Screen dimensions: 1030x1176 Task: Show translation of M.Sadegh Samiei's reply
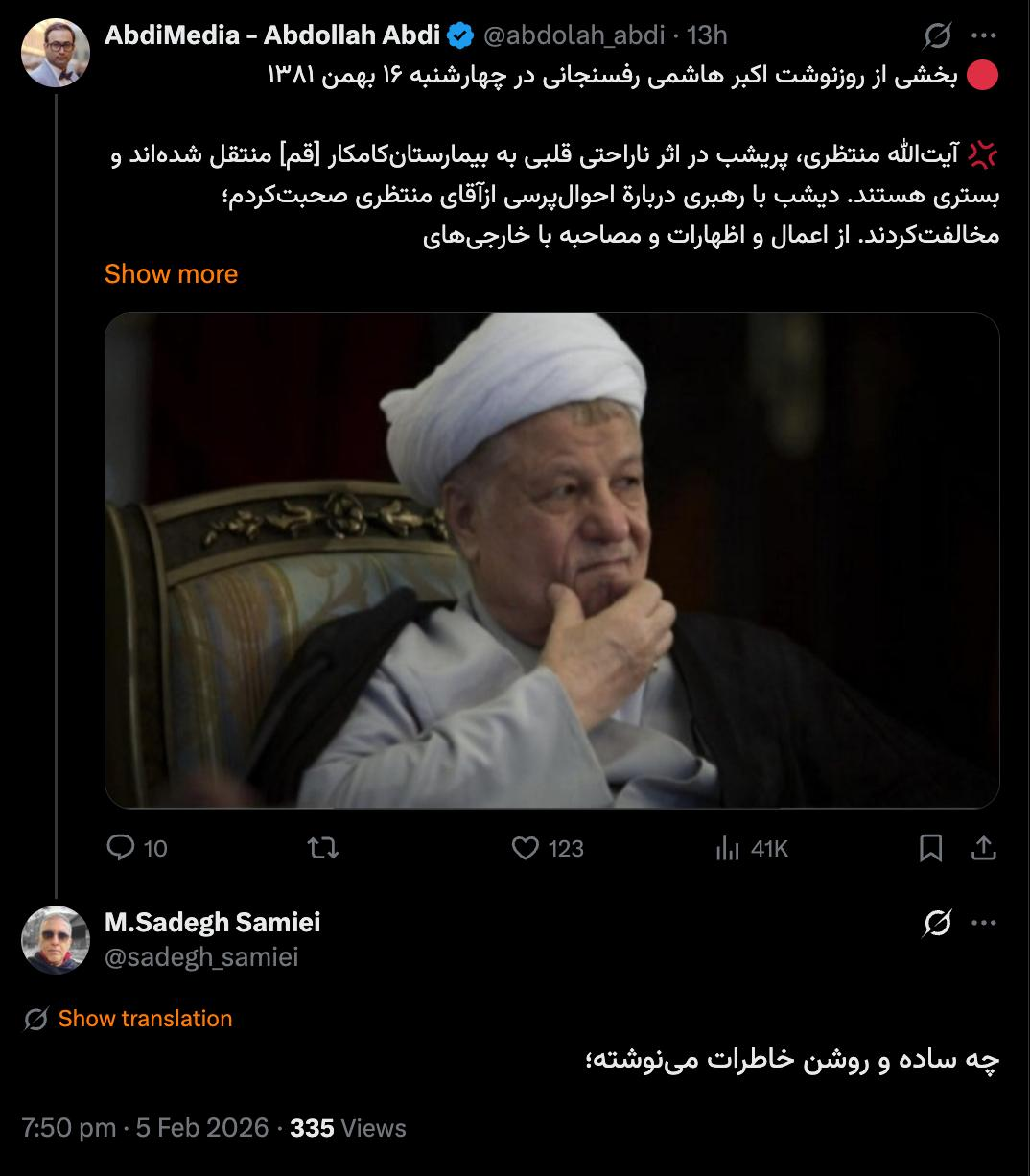145,1019
